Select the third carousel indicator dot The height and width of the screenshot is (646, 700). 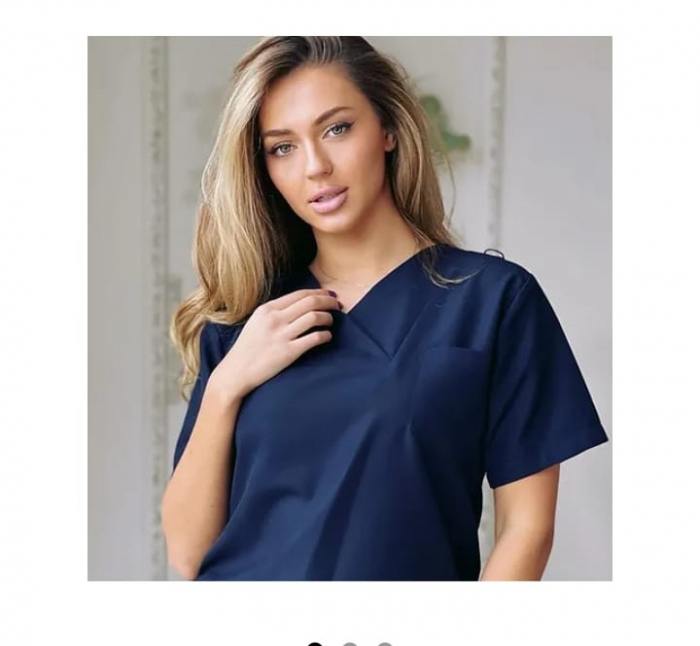coord(384,644)
